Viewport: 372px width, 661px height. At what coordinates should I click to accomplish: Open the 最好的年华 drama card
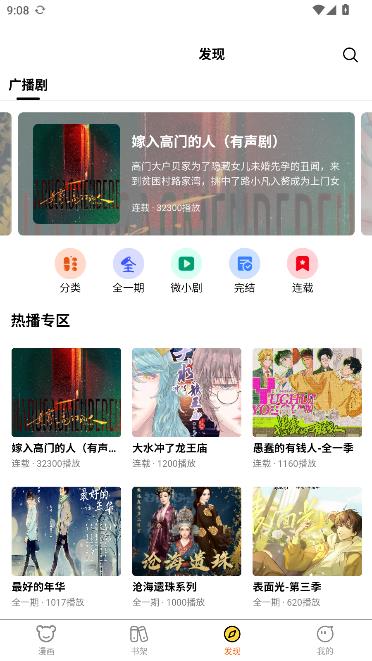(66, 547)
